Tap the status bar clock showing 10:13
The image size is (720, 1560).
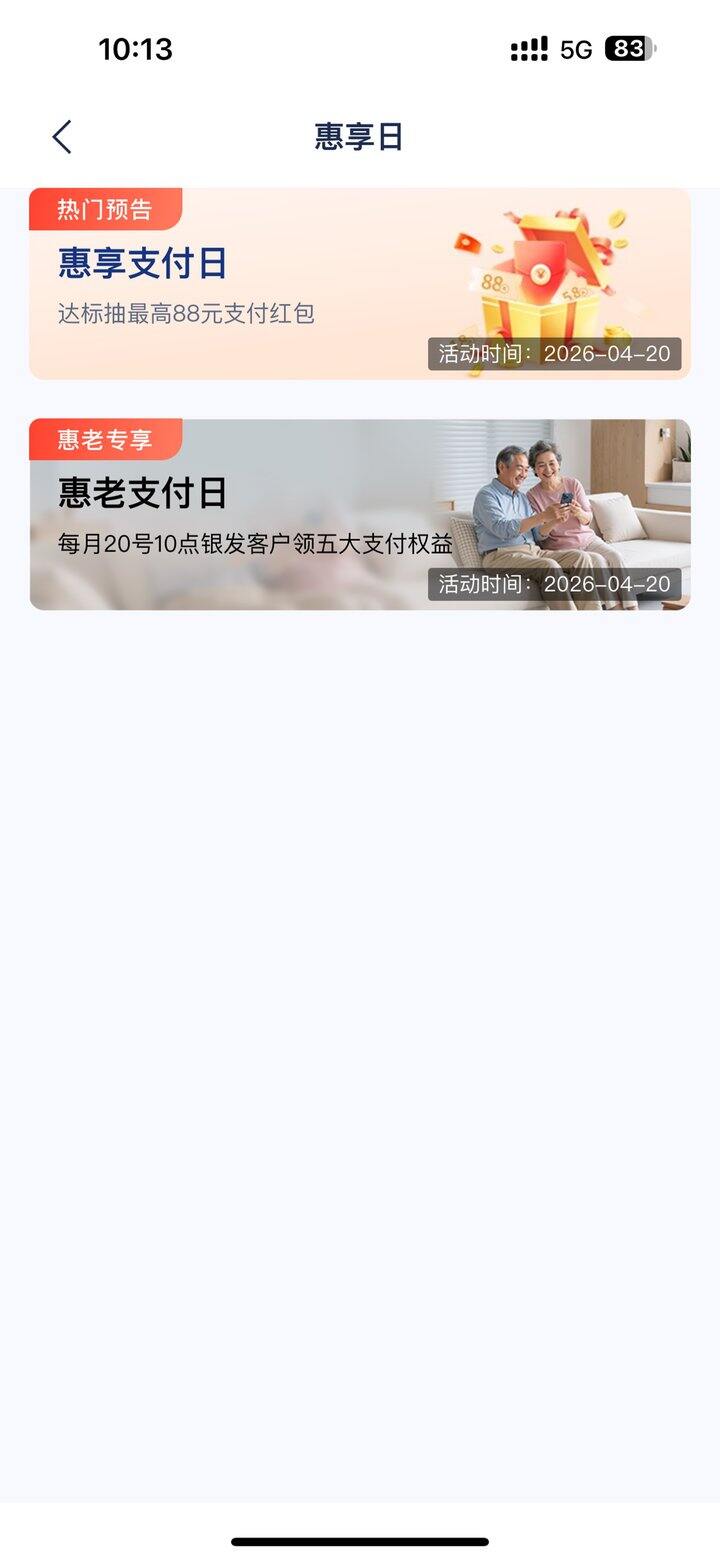(x=133, y=47)
